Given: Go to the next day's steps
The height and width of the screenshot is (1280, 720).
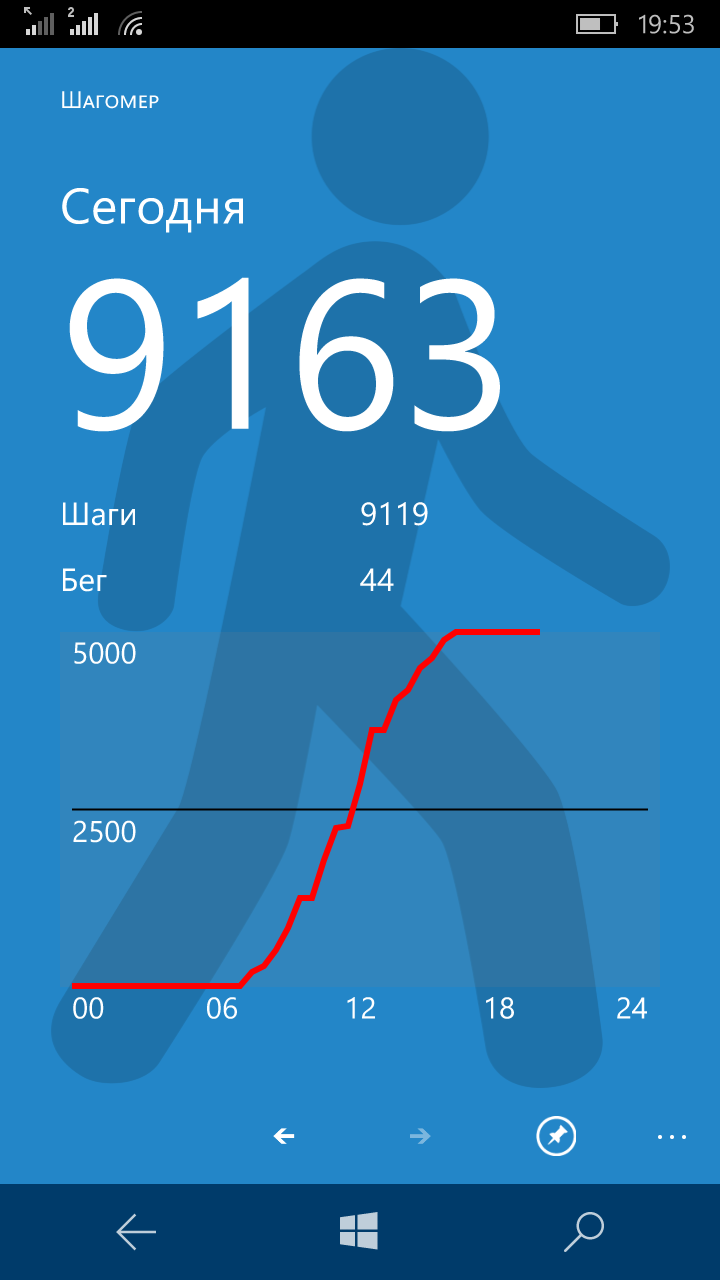Looking at the screenshot, I should 420,1136.
